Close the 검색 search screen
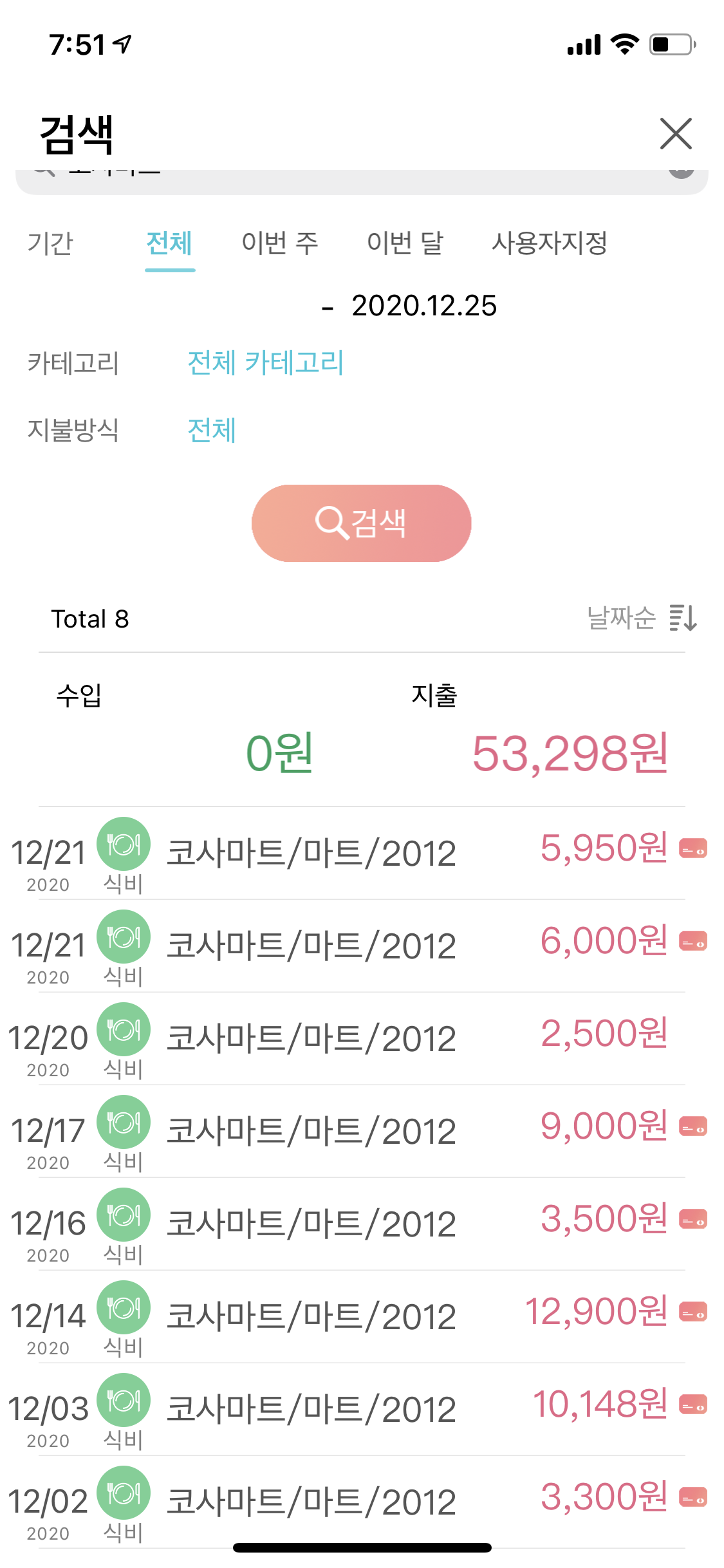The width and height of the screenshot is (724, 1568). click(675, 134)
